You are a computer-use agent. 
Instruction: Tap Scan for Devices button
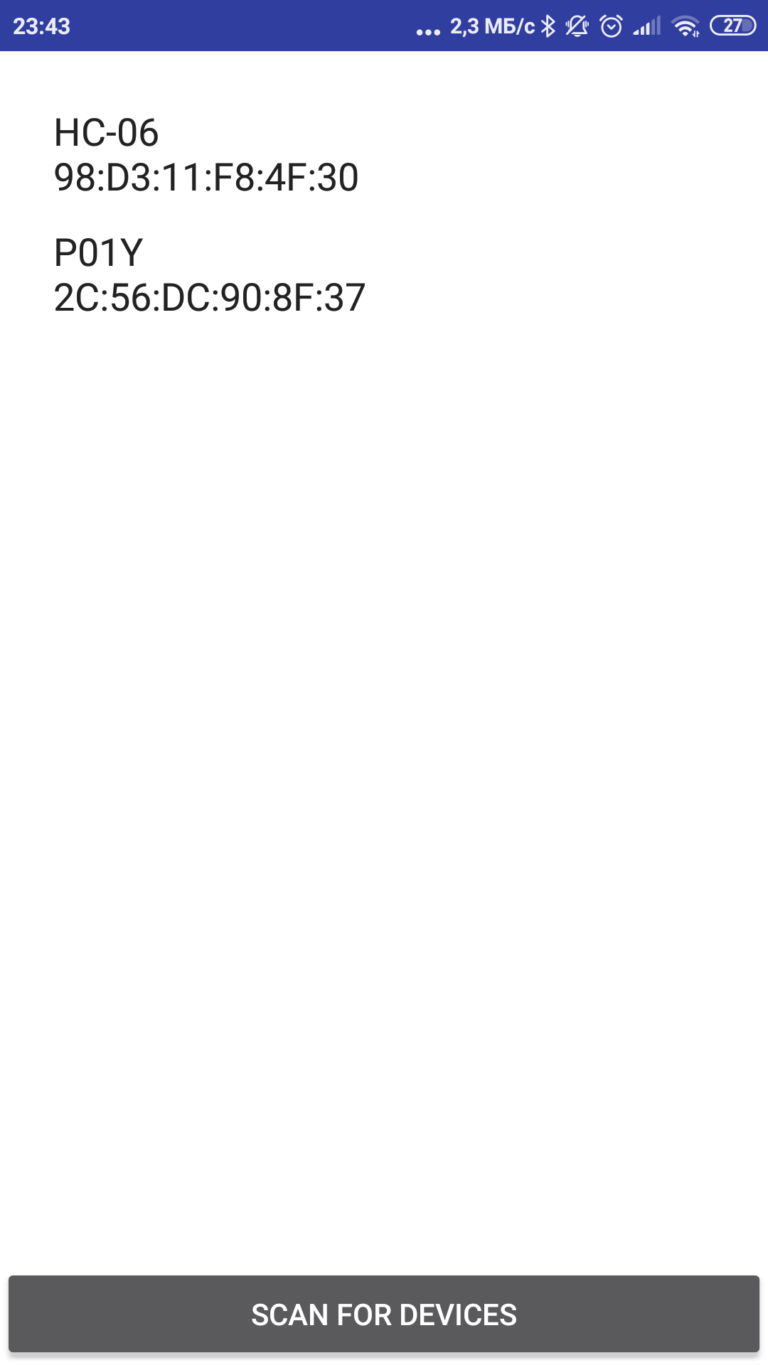click(384, 1314)
